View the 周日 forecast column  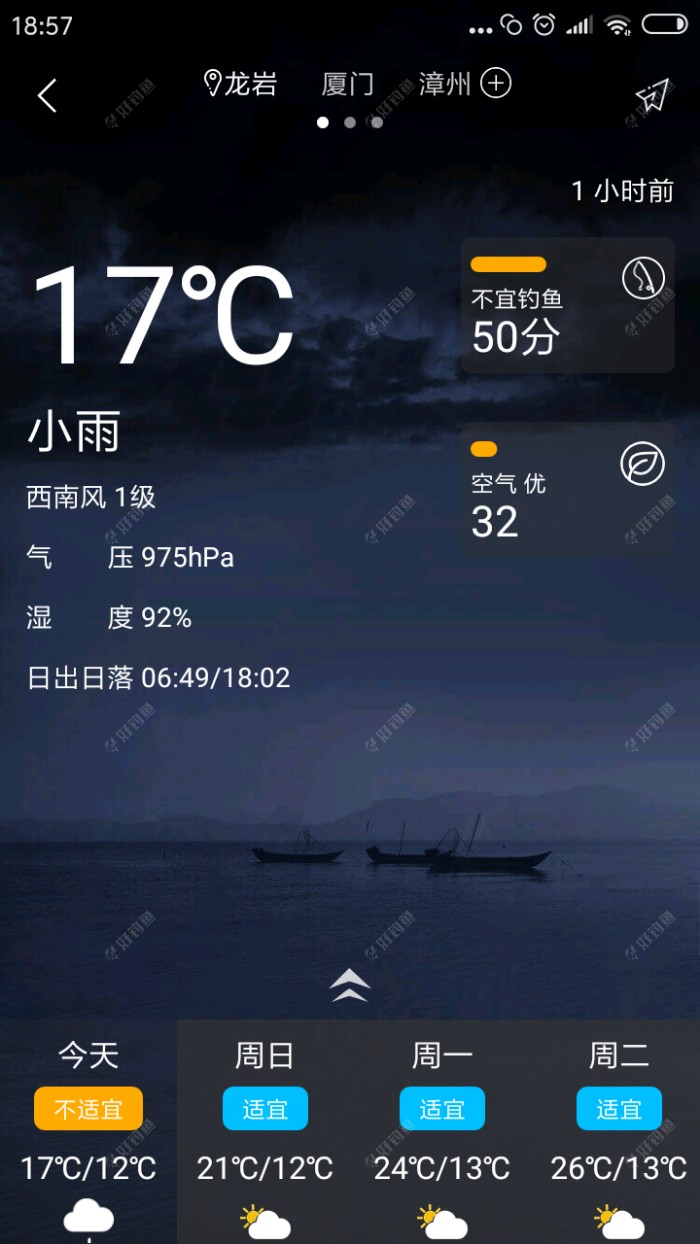pyautogui.click(x=265, y=1130)
